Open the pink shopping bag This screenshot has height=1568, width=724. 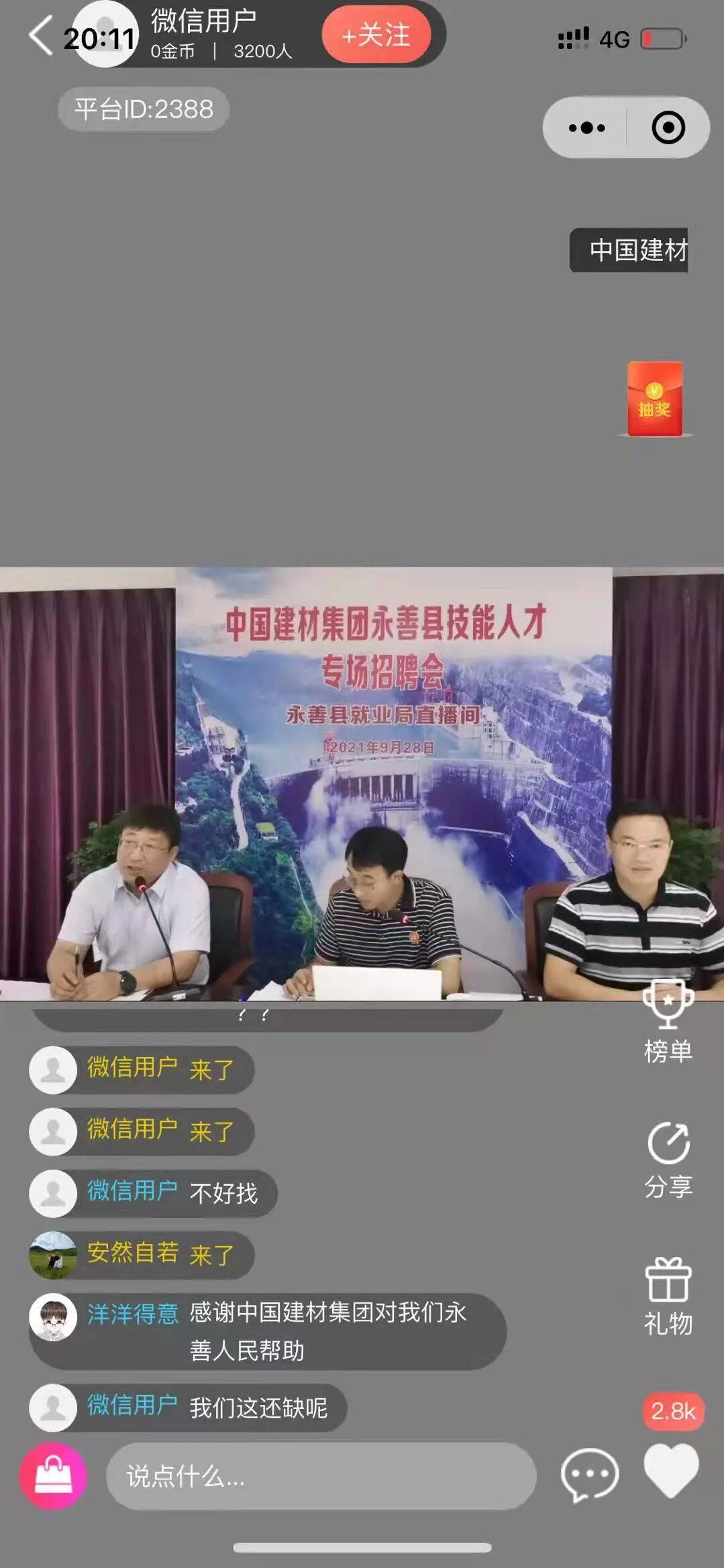(54, 1476)
